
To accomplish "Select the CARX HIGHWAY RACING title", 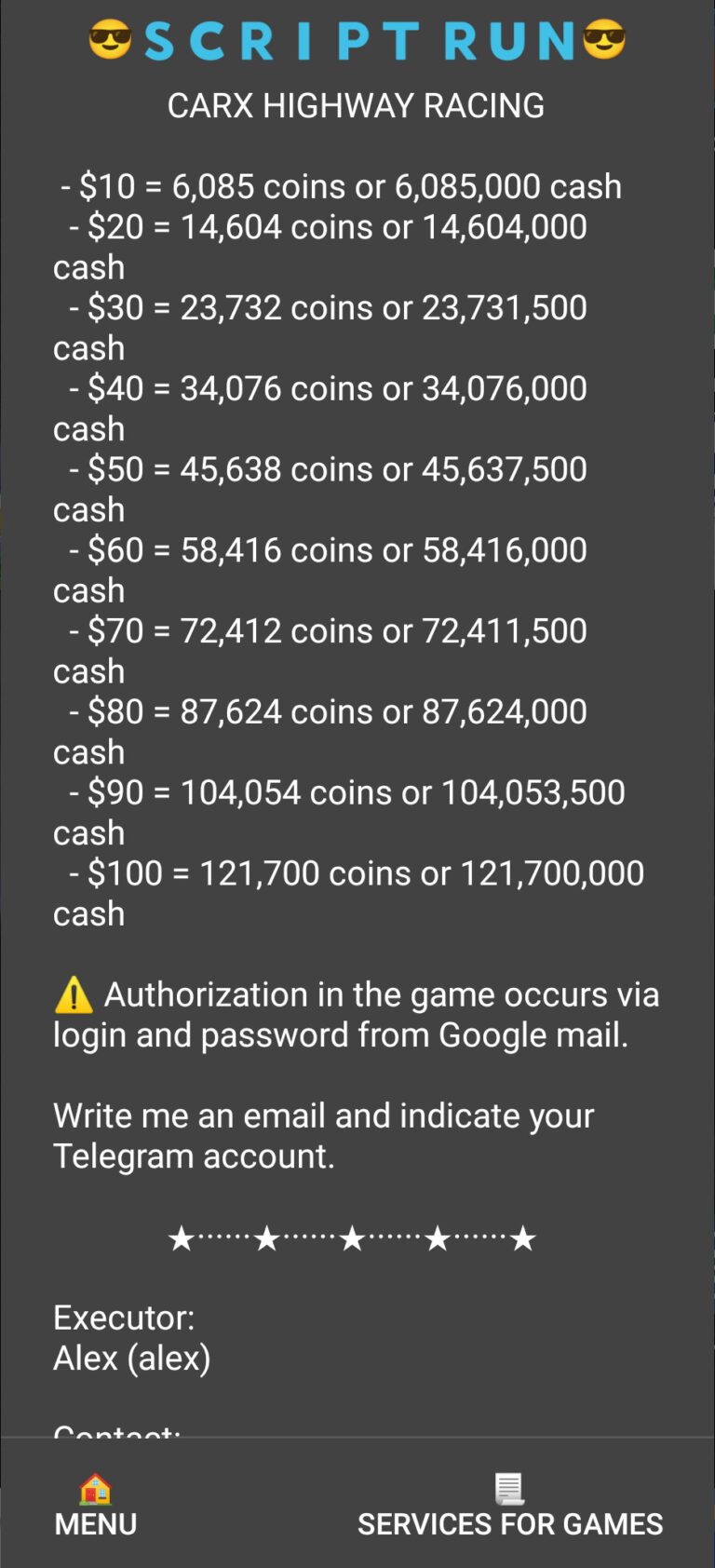I will 357,105.
